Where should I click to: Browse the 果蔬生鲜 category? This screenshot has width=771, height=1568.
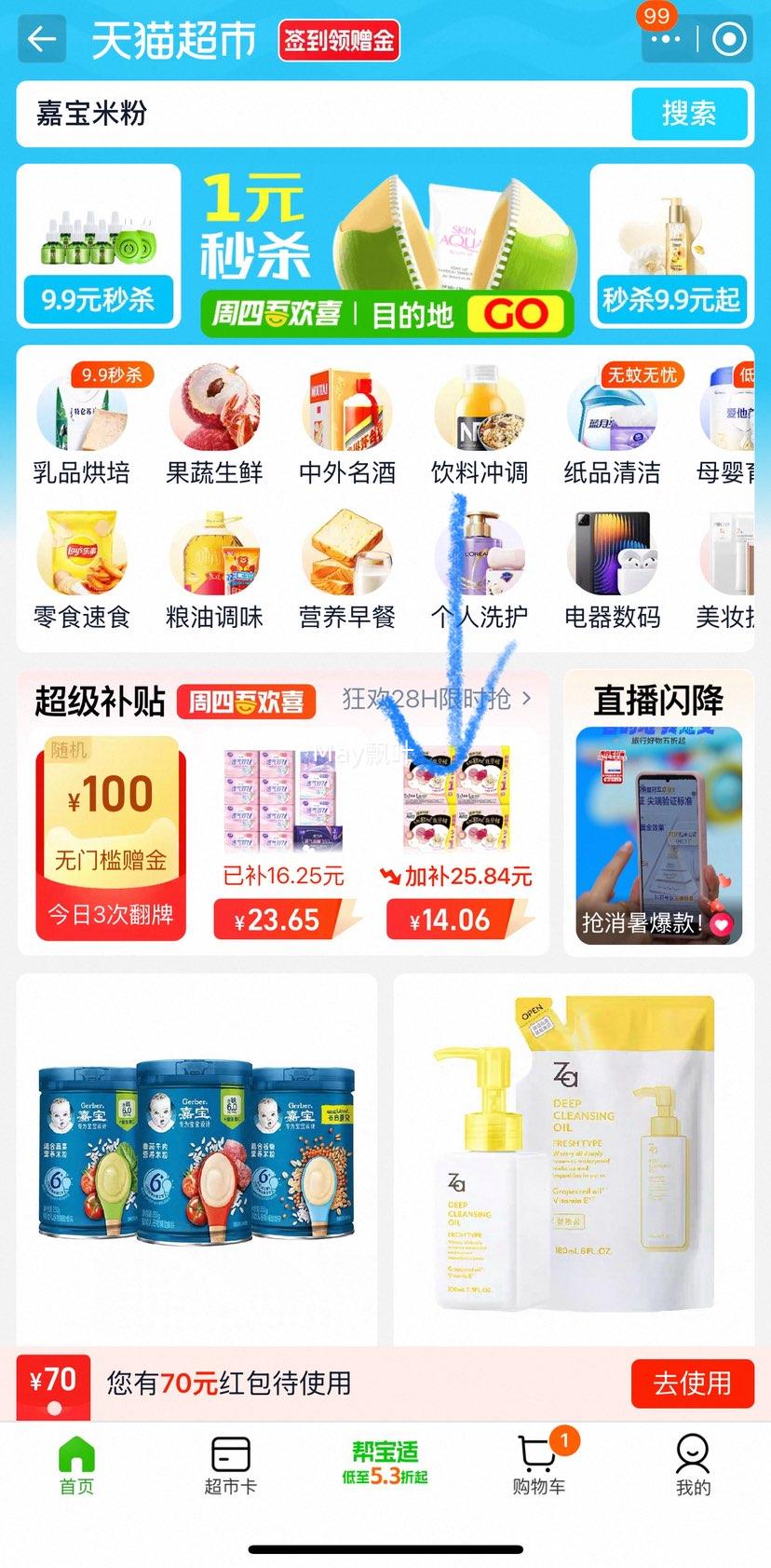214,425
